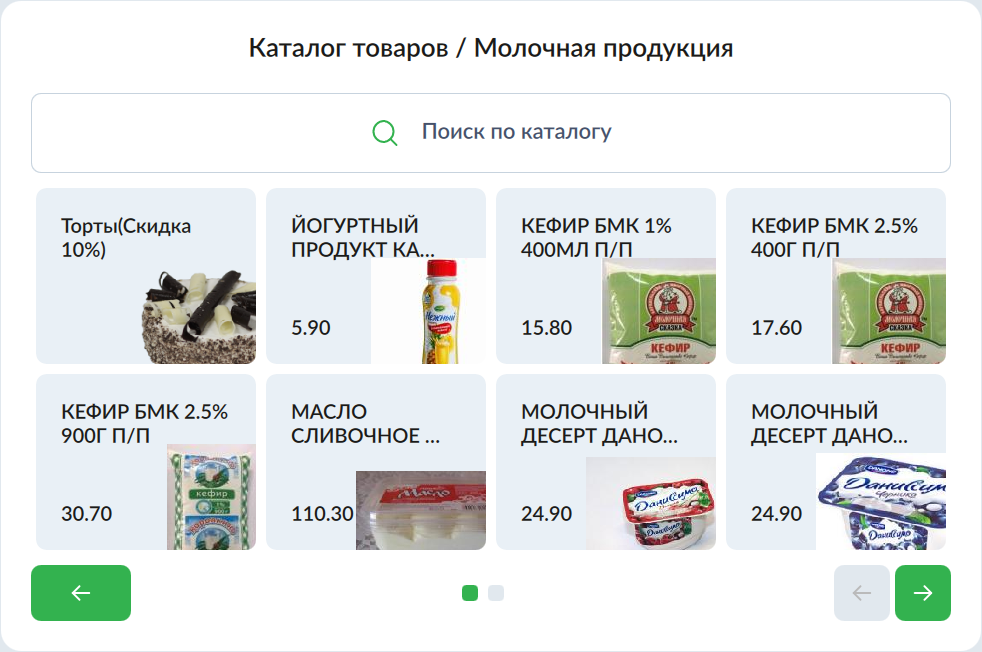Screen dimensions: 982x652
Task: Choose КЕФИР БМК 2.5% 900Г П/П
Action: pyautogui.click(x=146, y=462)
